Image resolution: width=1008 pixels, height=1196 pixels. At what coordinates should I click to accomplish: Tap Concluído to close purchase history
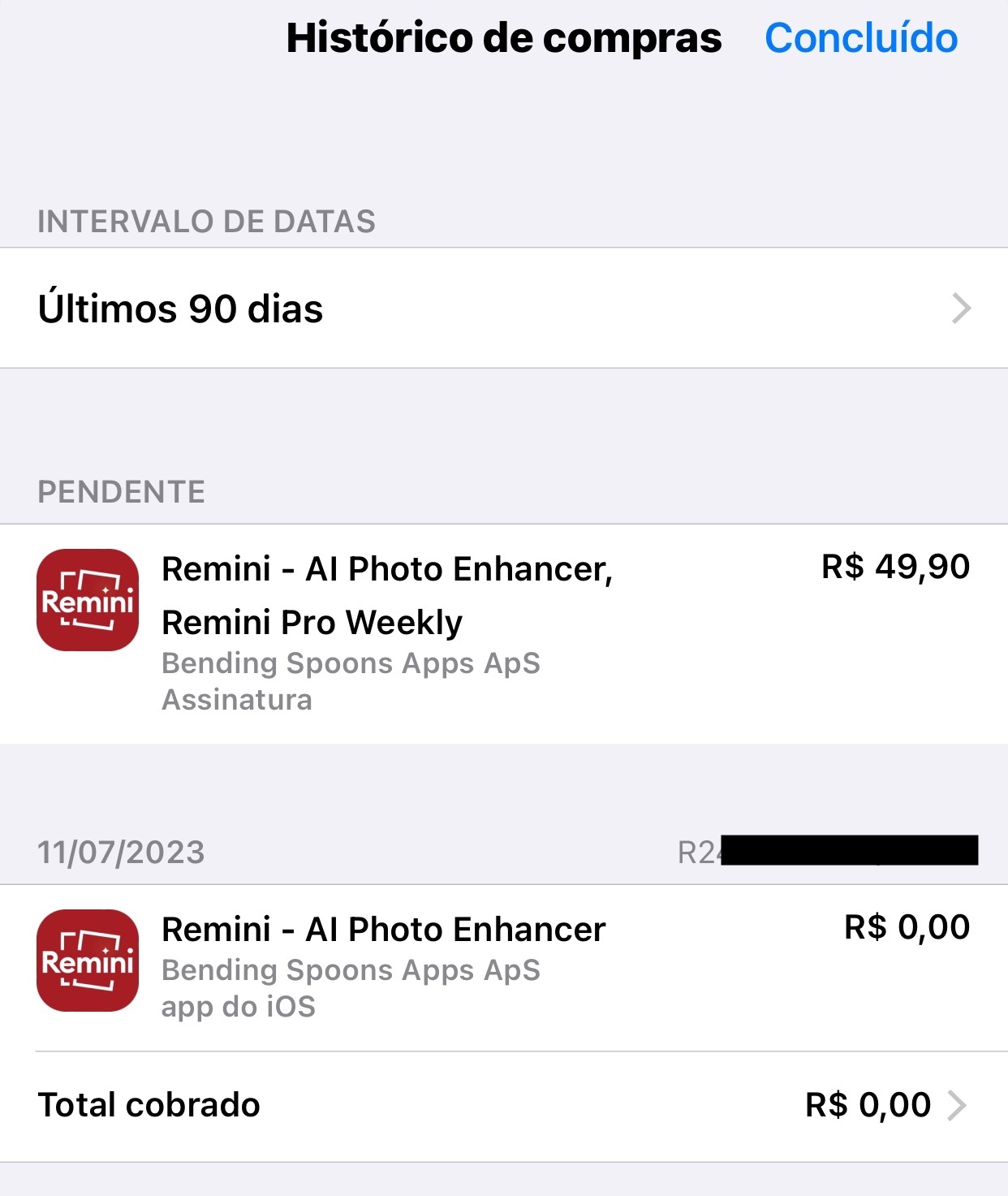coord(860,38)
